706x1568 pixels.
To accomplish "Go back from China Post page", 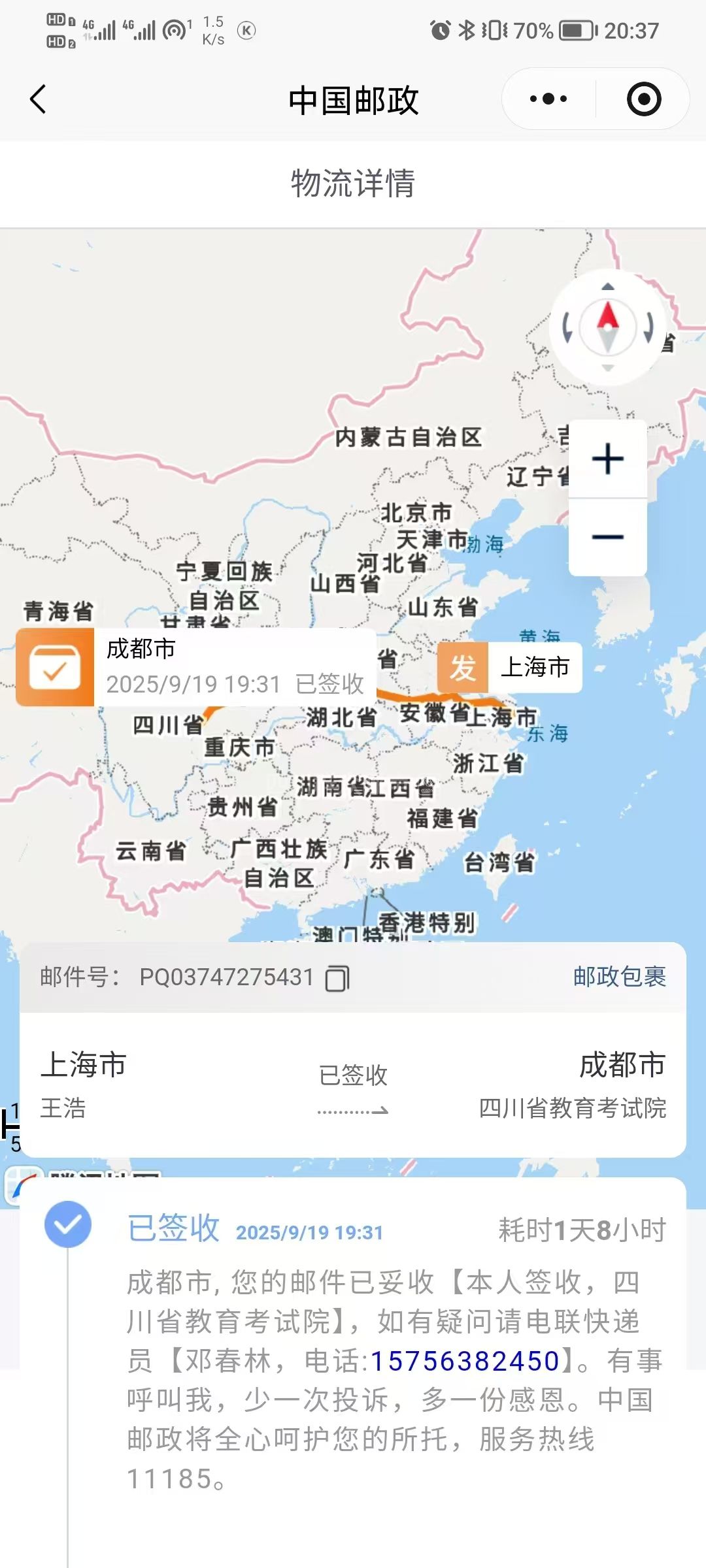I will [38, 99].
